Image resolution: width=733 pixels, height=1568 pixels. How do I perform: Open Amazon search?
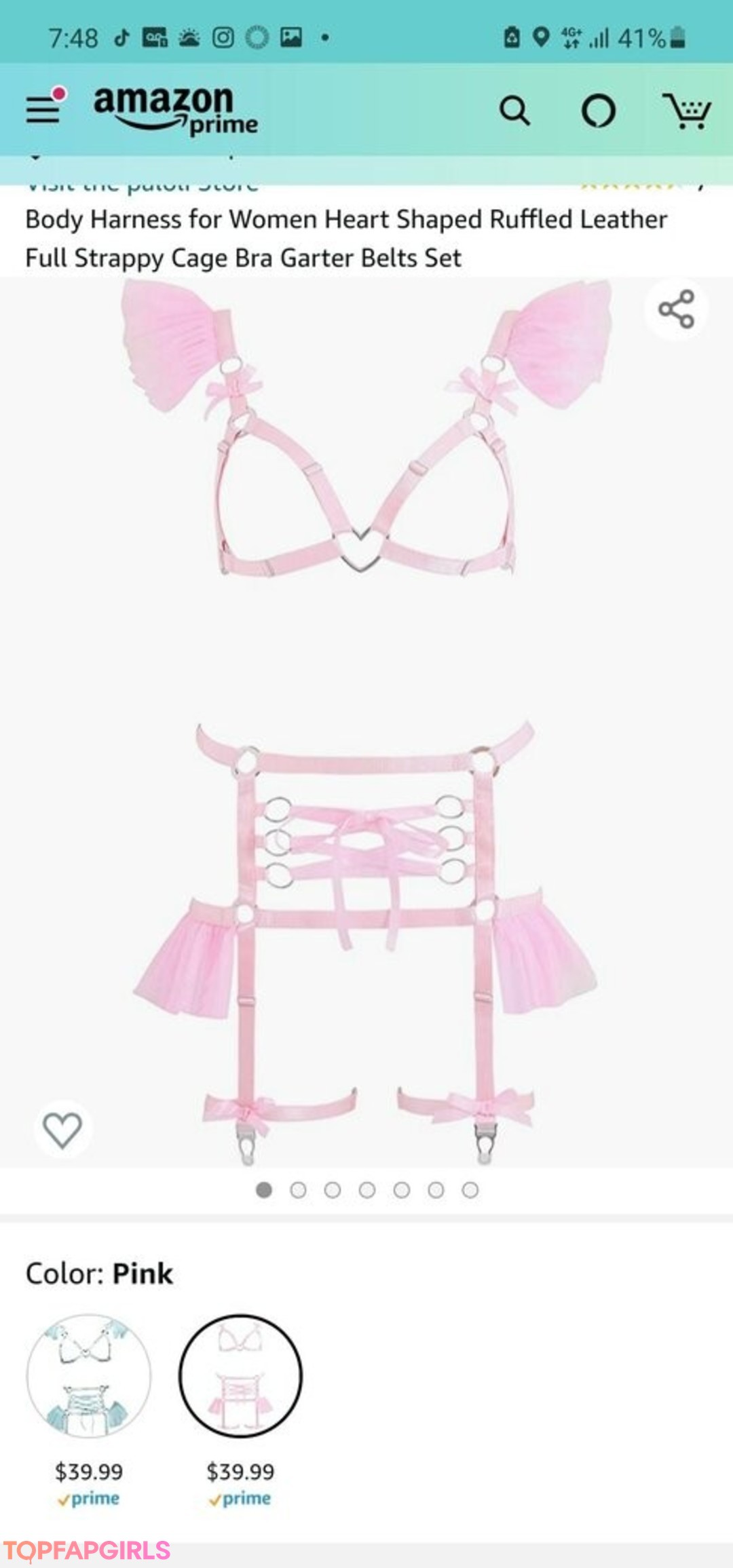pyautogui.click(x=514, y=111)
